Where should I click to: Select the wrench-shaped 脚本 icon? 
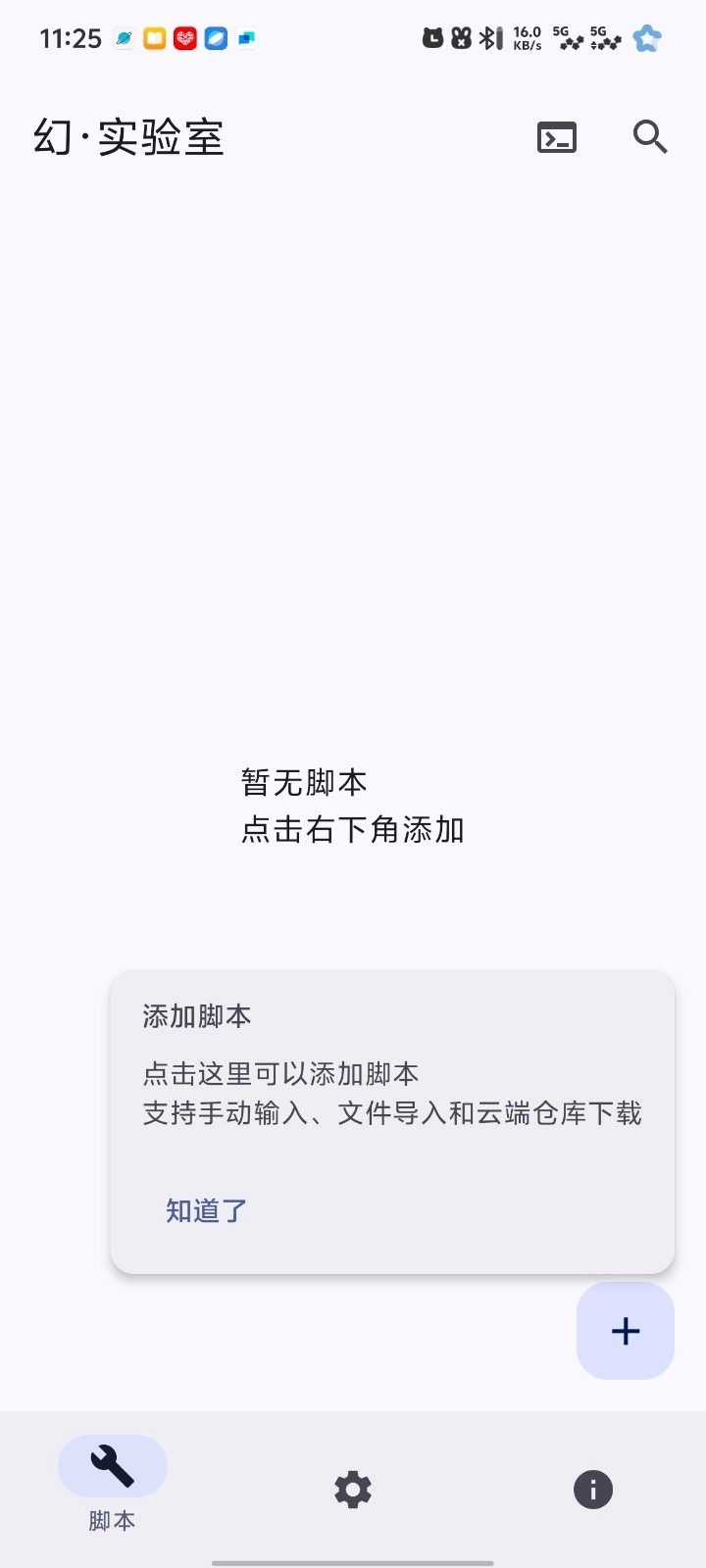pos(112,1466)
